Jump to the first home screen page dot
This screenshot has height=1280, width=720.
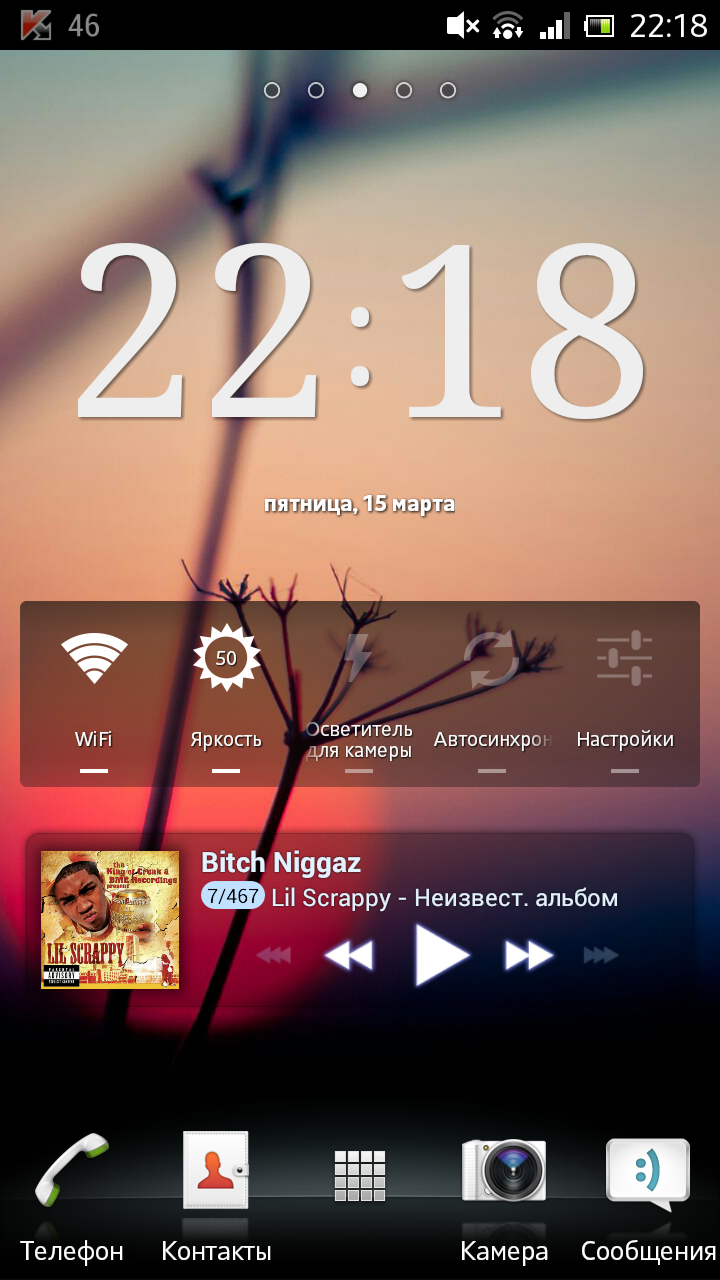pos(272,91)
